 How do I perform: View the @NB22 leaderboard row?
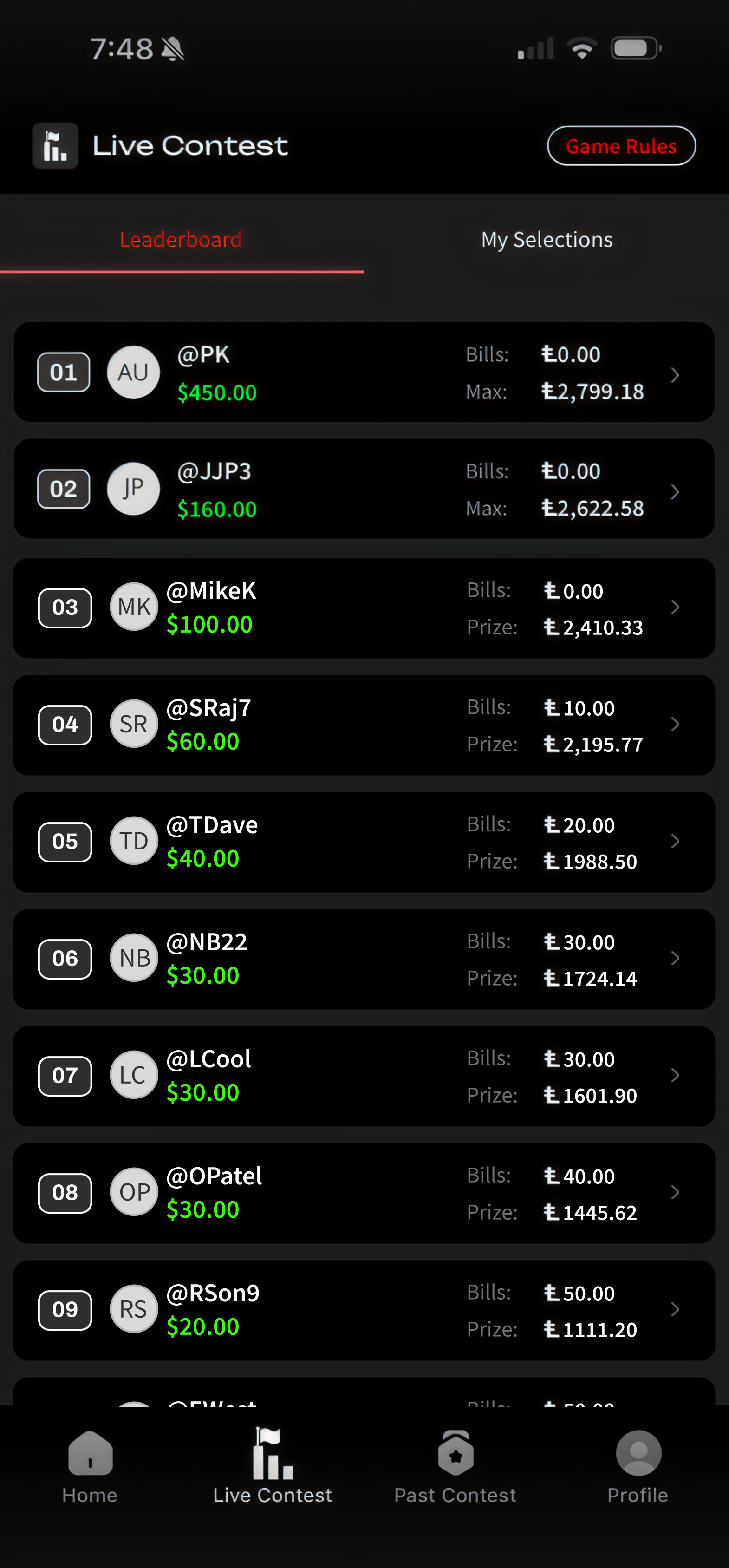(x=364, y=959)
